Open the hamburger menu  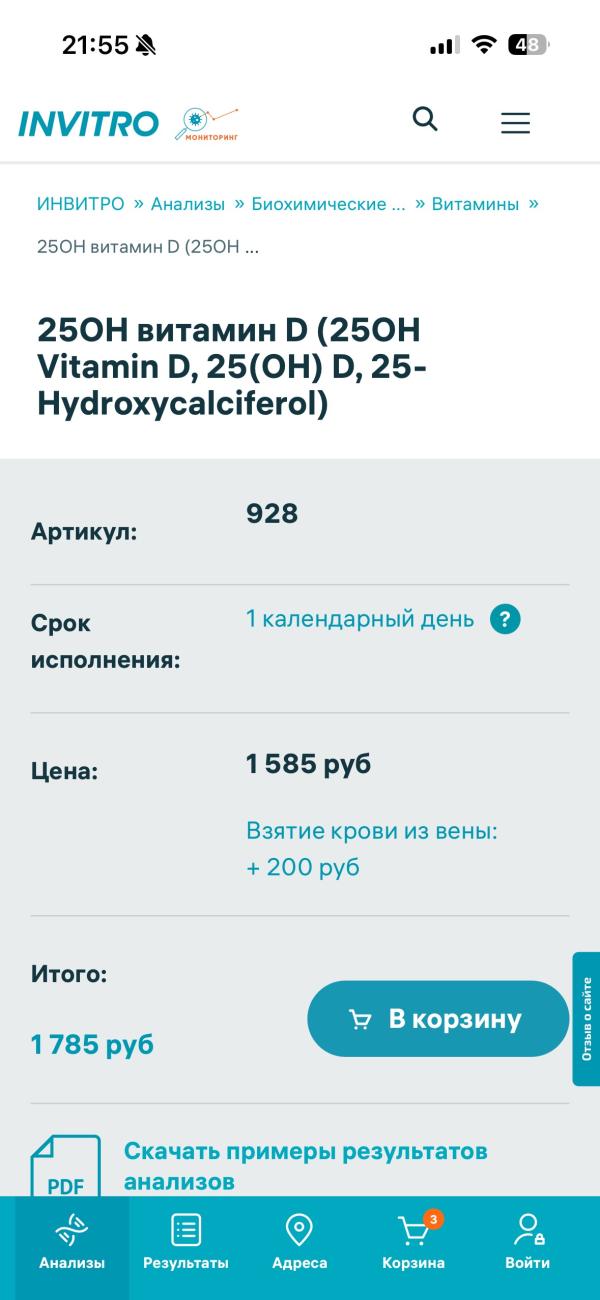[515, 123]
